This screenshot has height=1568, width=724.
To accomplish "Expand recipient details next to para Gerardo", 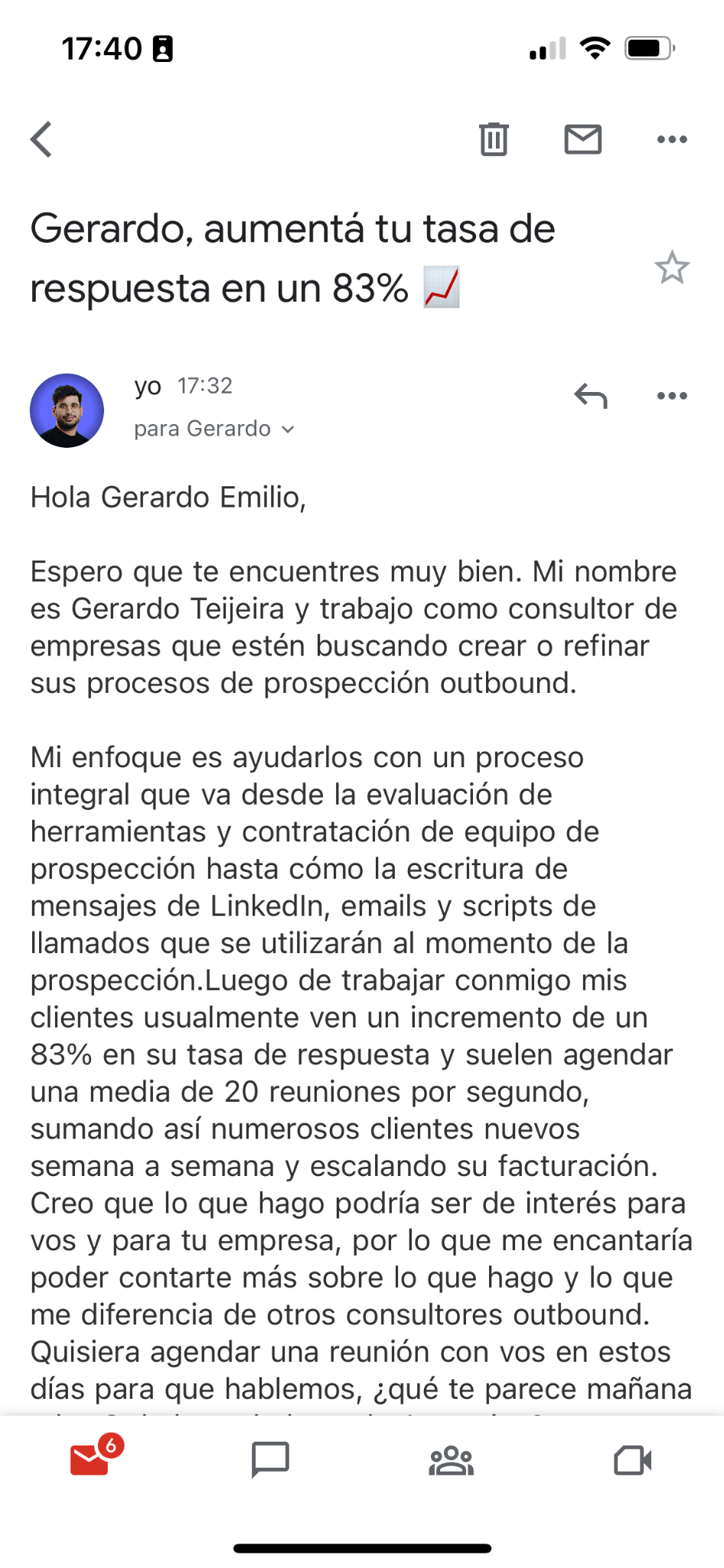I will pos(288,430).
